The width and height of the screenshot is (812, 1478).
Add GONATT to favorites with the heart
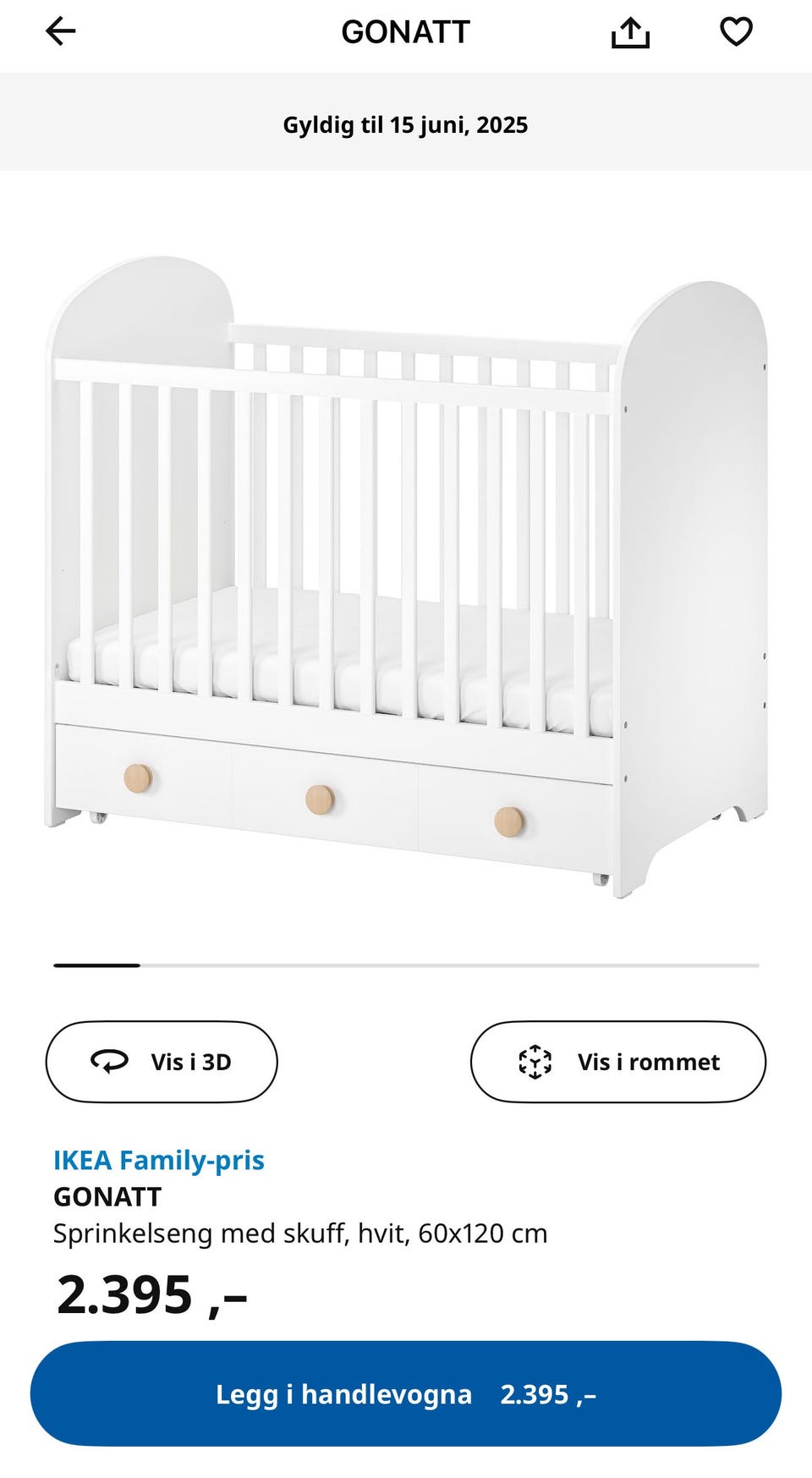coord(736,32)
